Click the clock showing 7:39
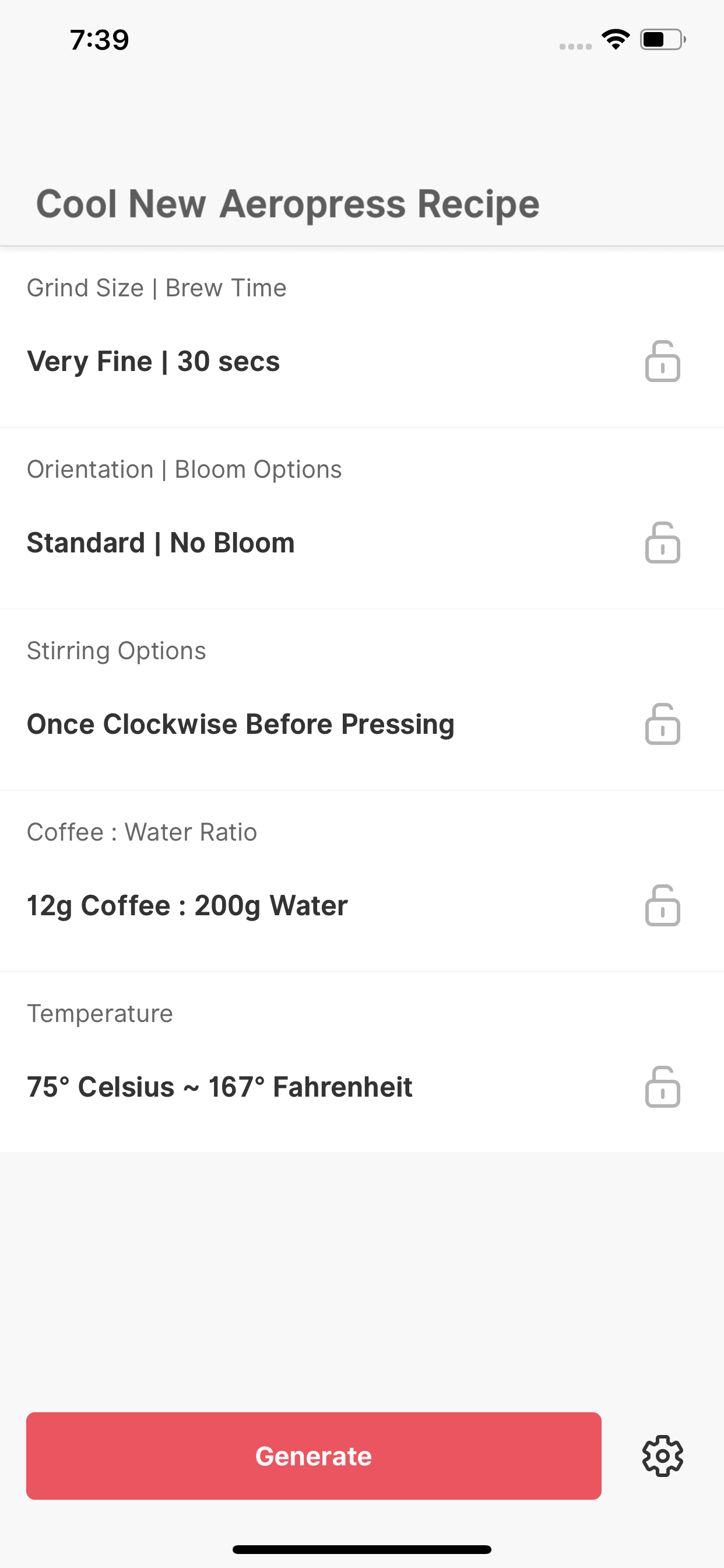Screen dimensions: 724x1568 (x=100, y=38)
